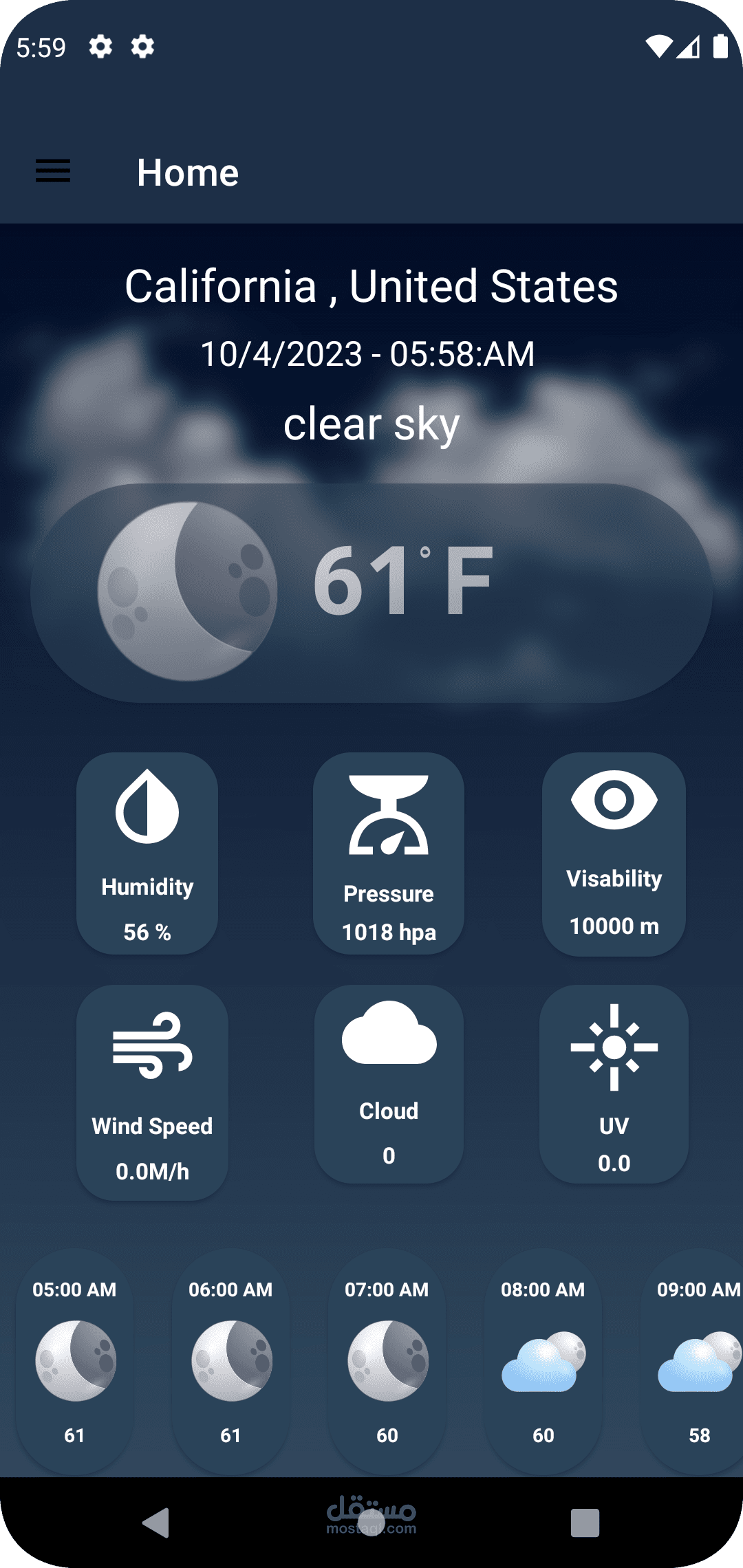This screenshot has width=743, height=1568.
Task: Select the Wind Speed icon
Action: click(151, 1045)
